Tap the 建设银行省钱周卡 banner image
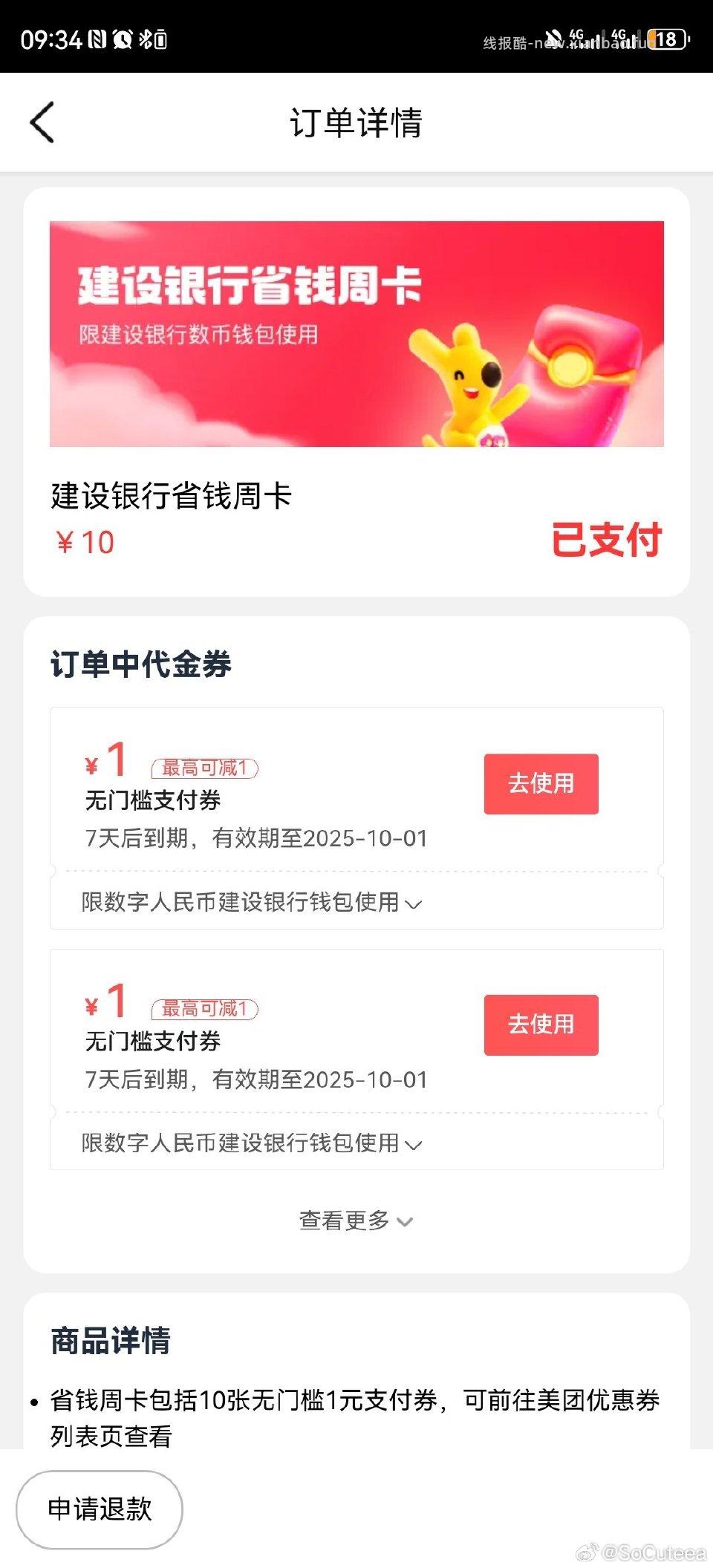 point(356,334)
